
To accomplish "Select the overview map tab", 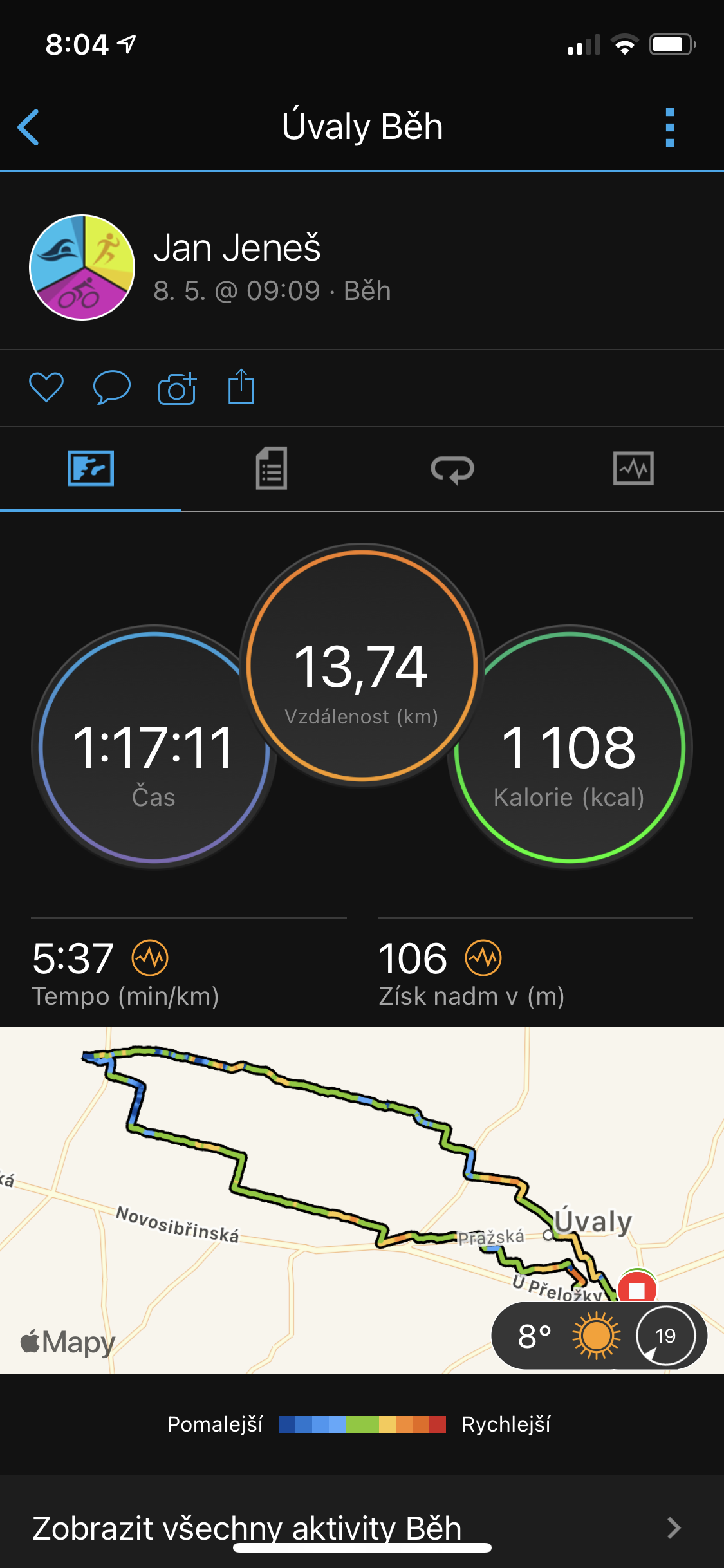I will pos(91,469).
